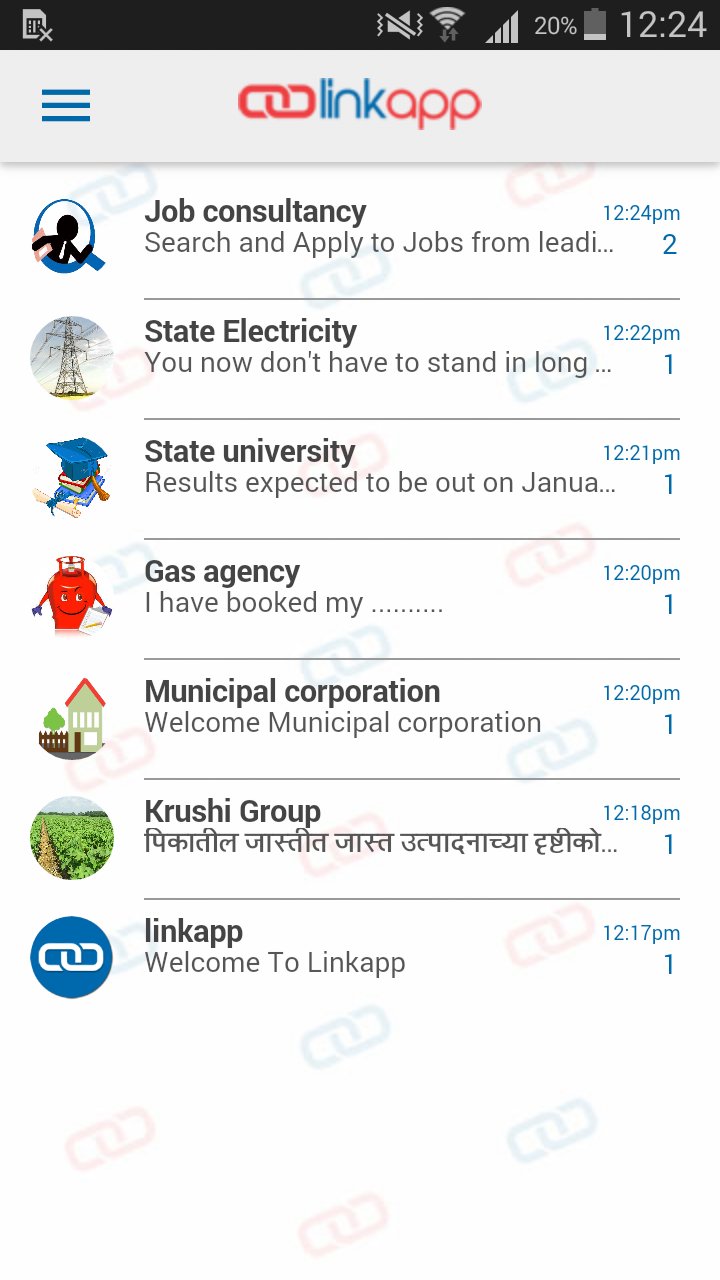
Task: Tap the unread badge next to Krushi Group
Action: tap(669, 844)
